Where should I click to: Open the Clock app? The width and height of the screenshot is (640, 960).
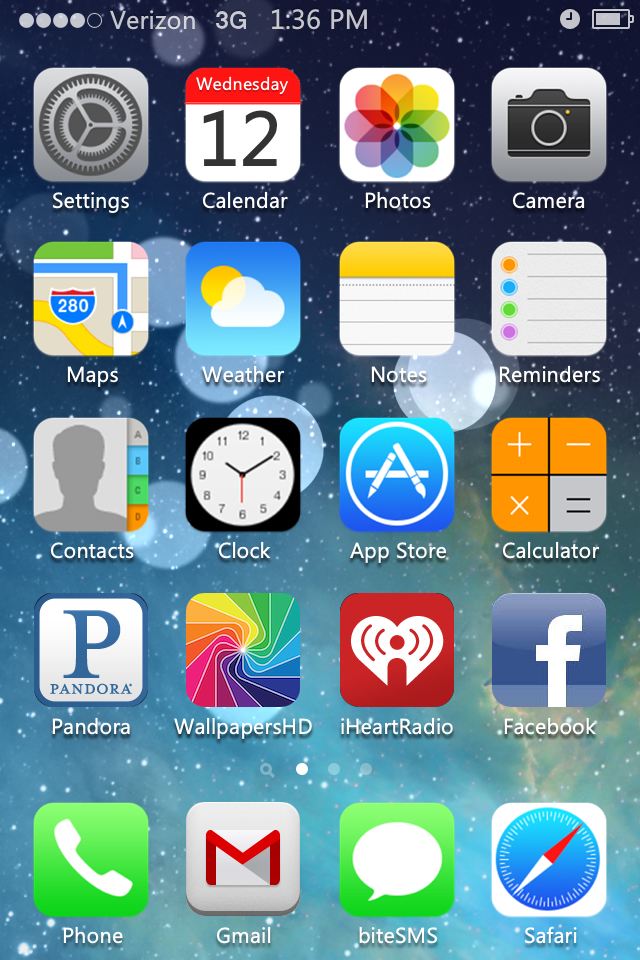click(x=243, y=474)
